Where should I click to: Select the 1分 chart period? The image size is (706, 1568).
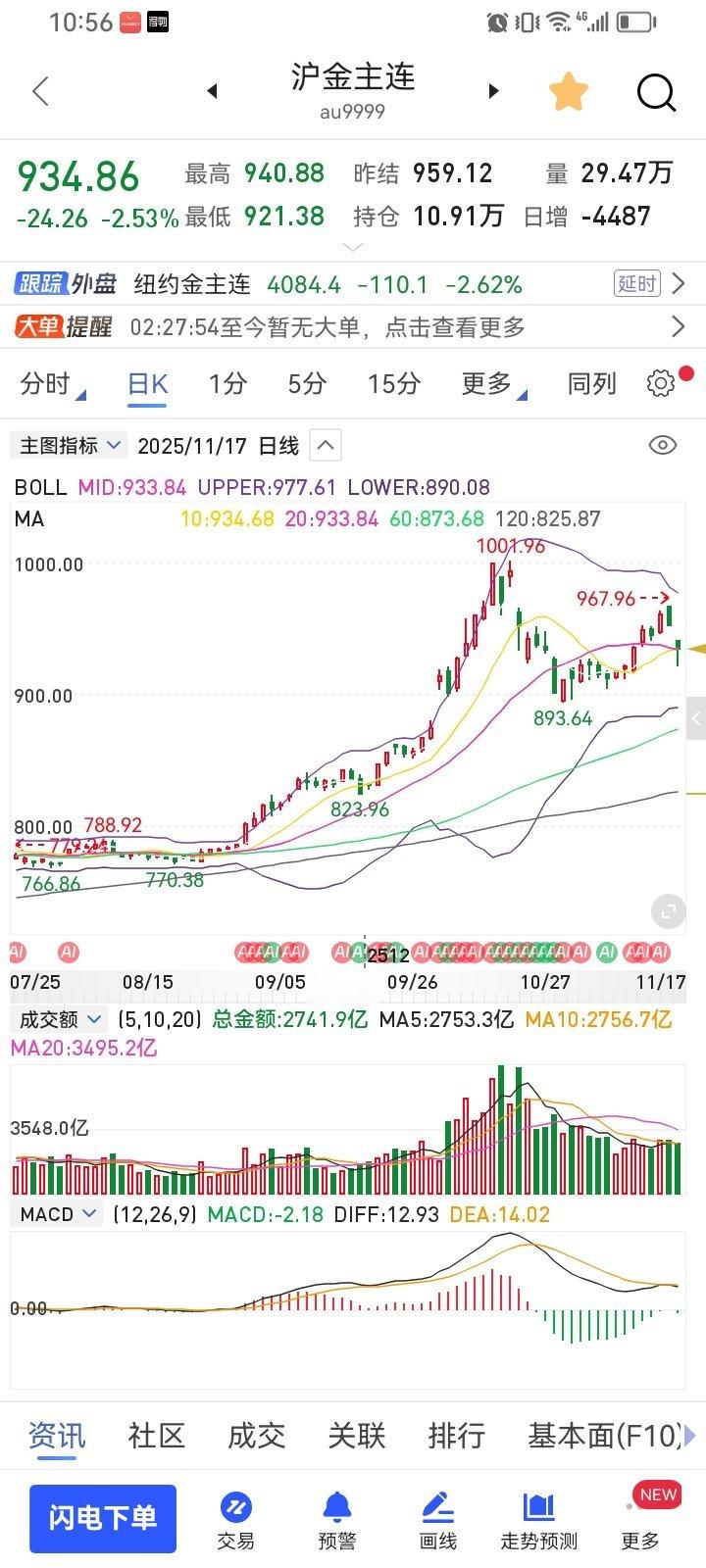[227, 383]
